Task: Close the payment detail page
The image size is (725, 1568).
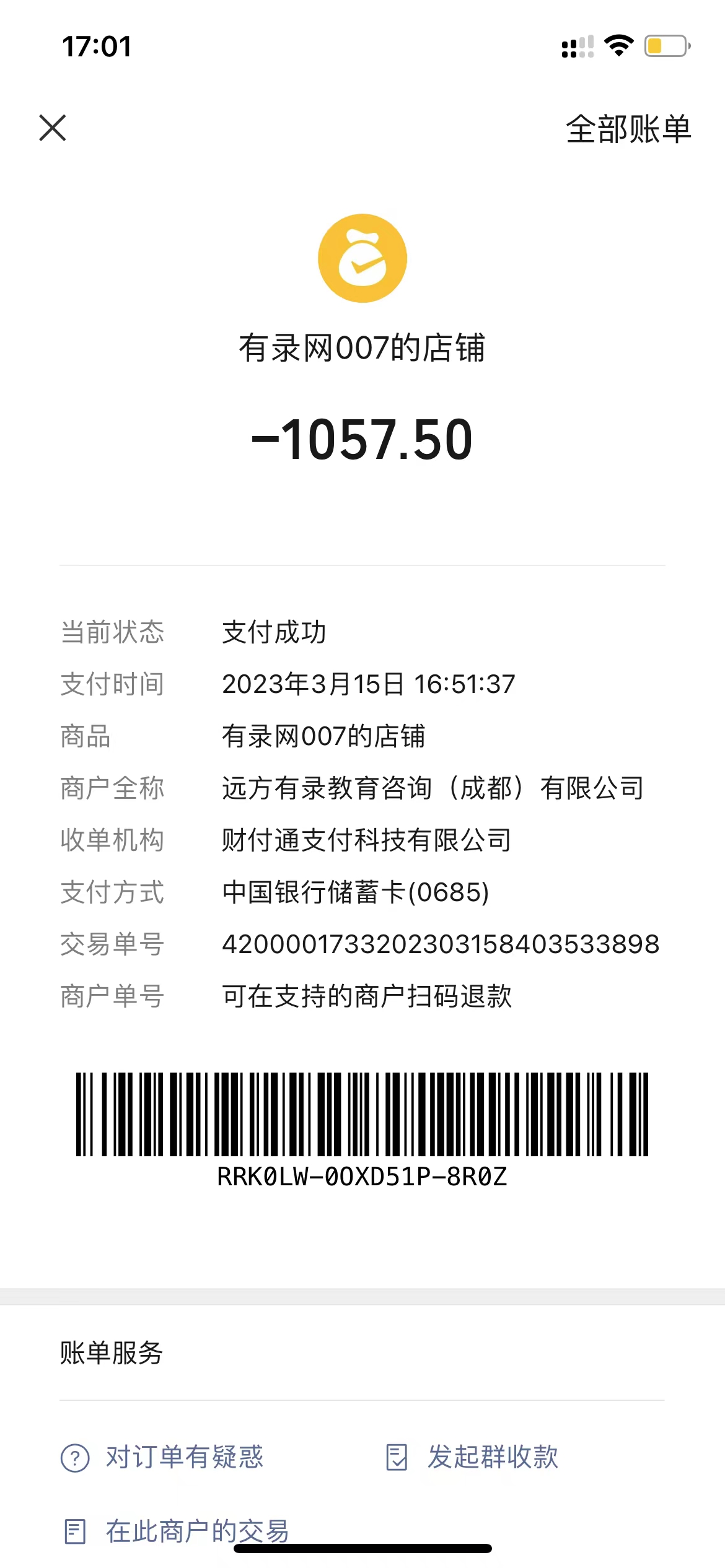Action: pos(53,128)
